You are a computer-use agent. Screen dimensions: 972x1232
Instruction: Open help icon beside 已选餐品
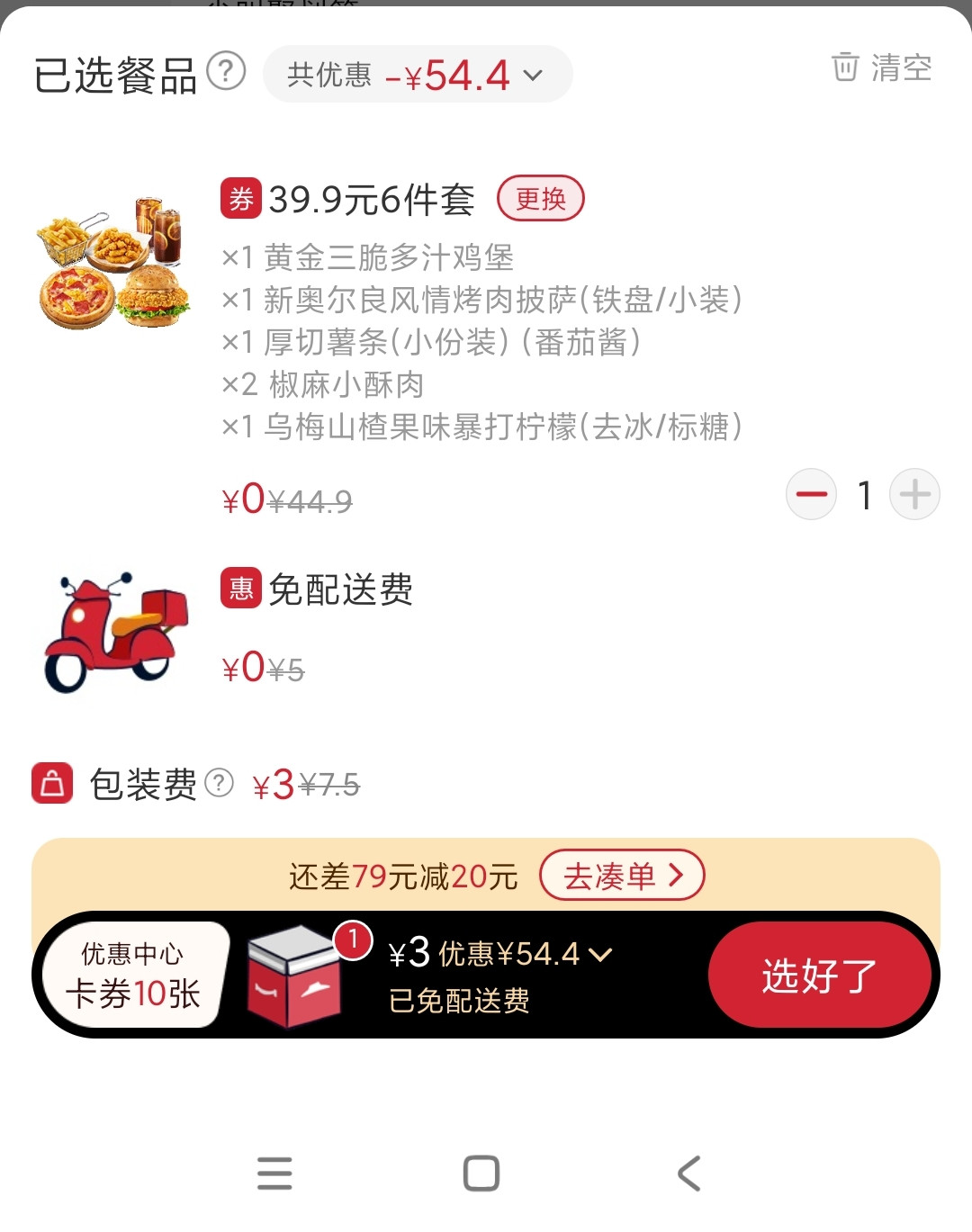(226, 71)
